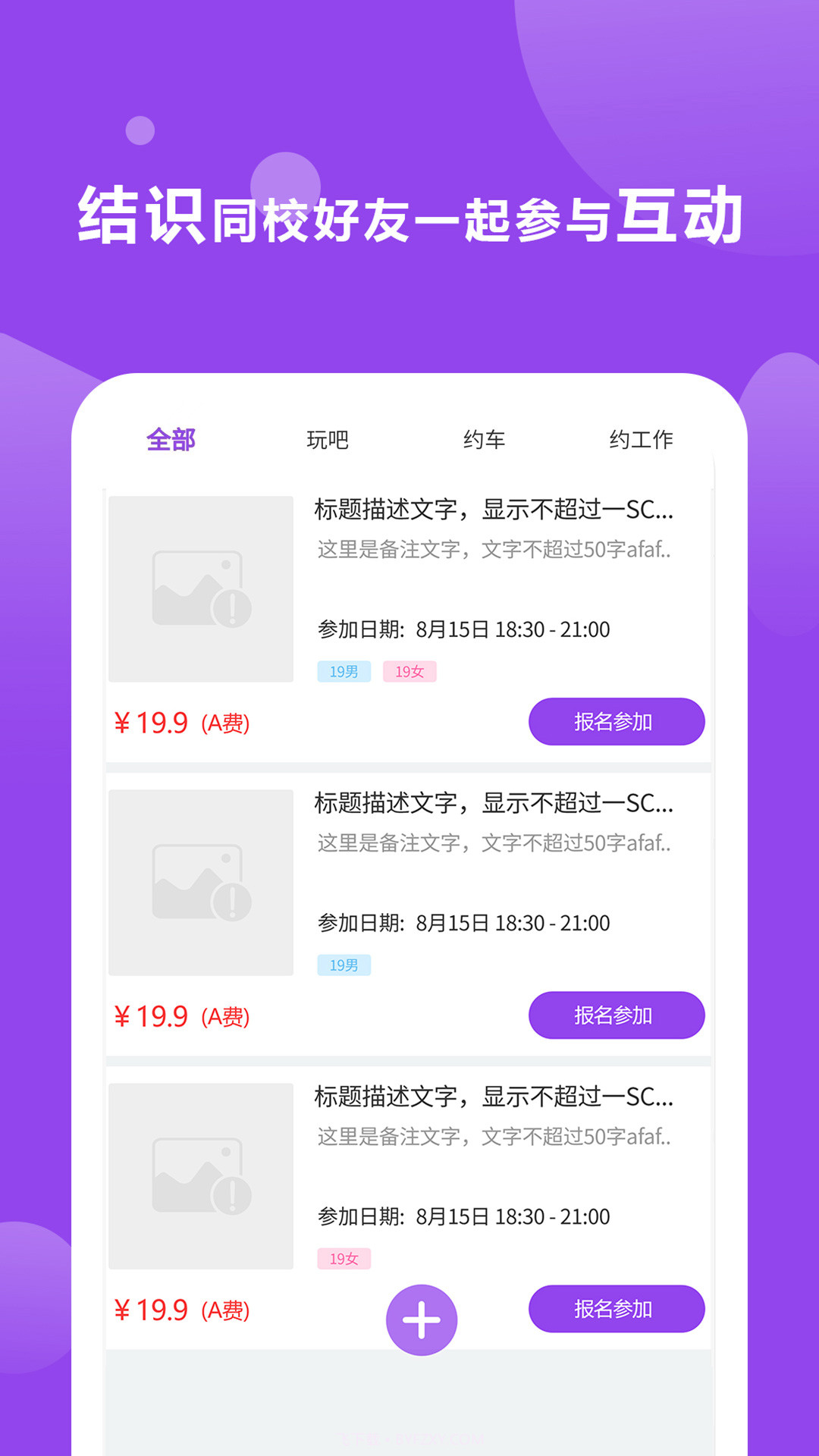Select the 19女 tag on the third activity
Screen dimensions: 819x1456
coord(344,1259)
